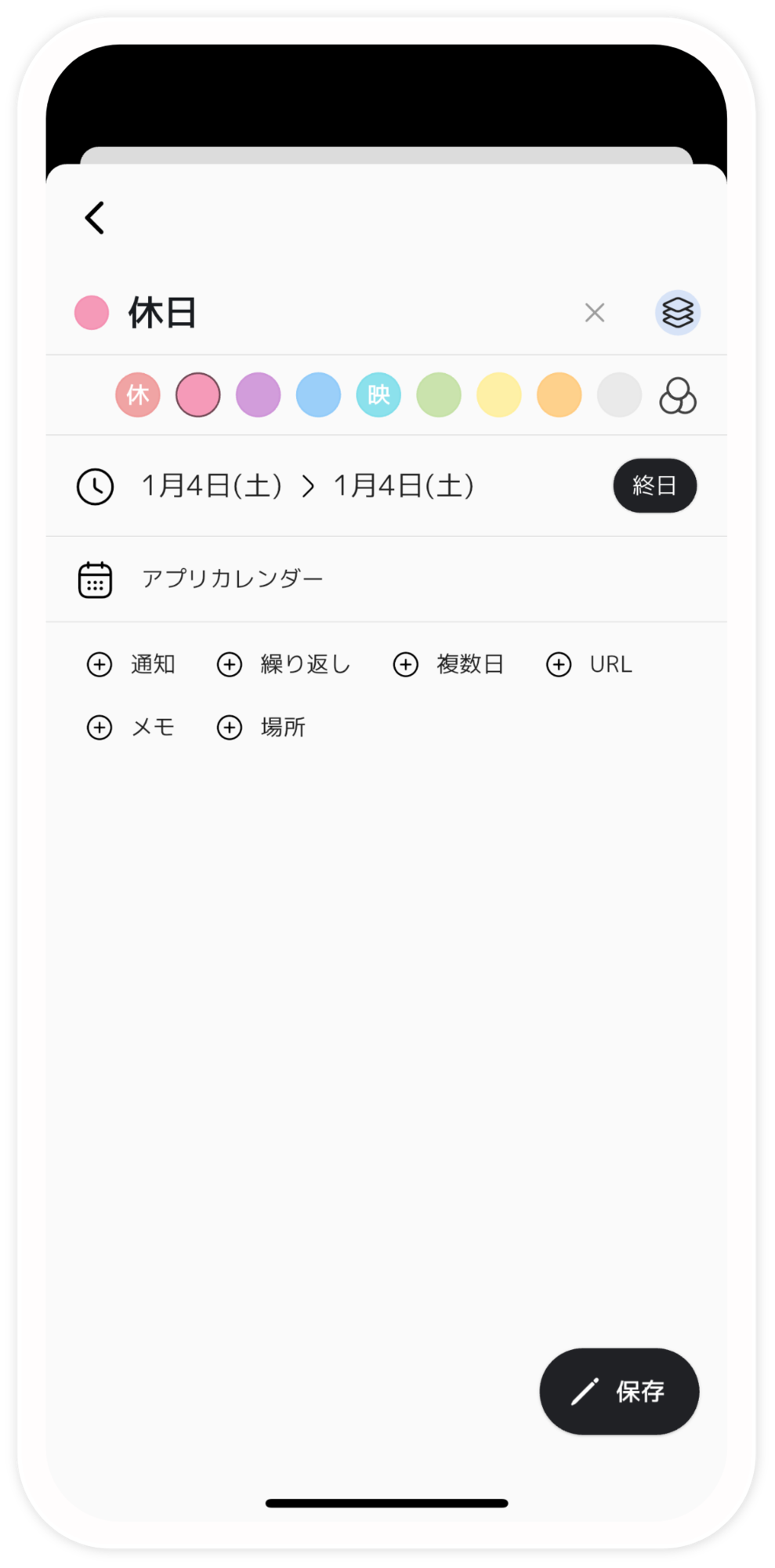Add a 通知 notification to the event
The image size is (775, 1568).
[132, 664]
